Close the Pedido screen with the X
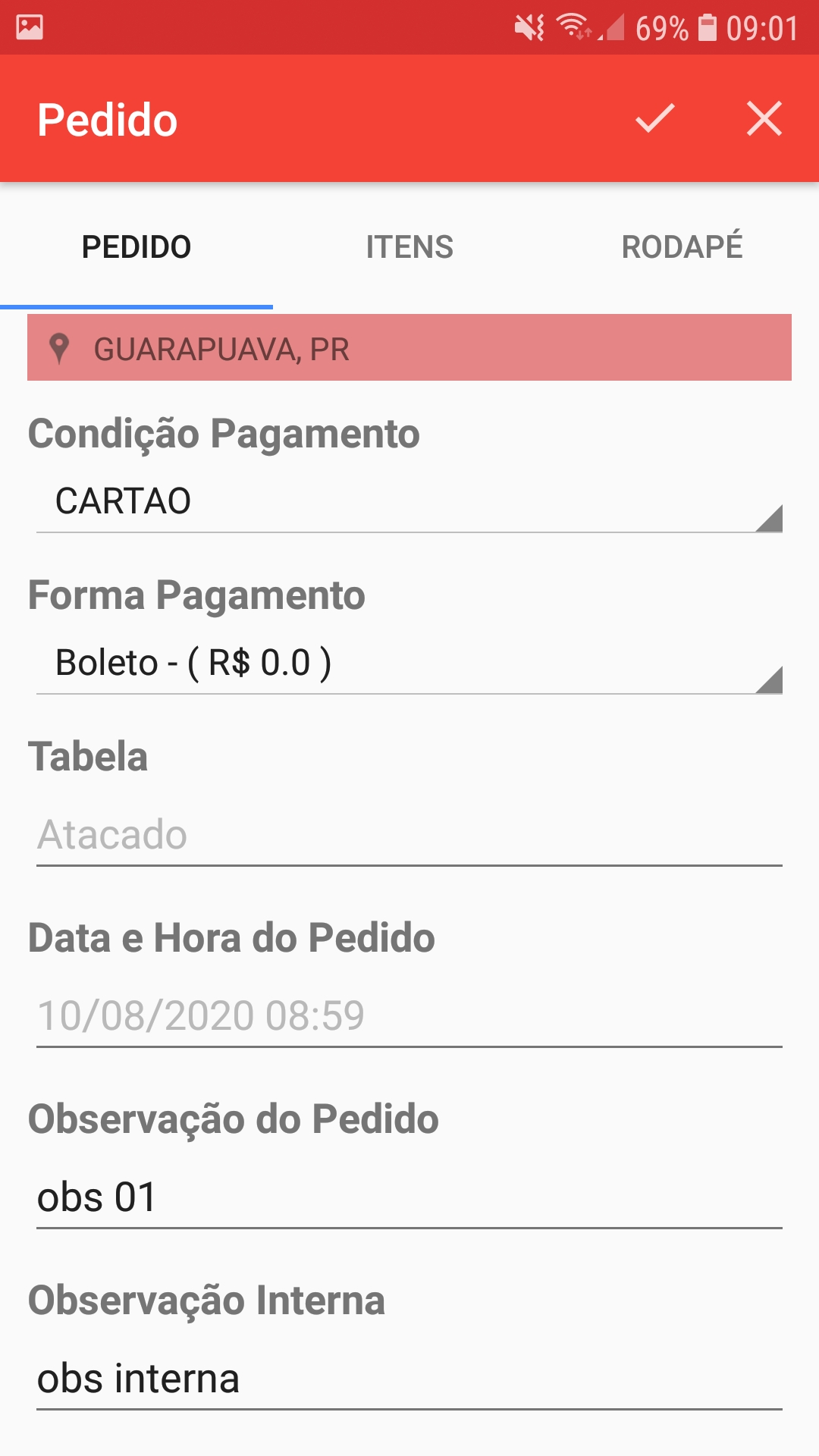Viewport: 819px width, 1456px height. tap(764, 119)
